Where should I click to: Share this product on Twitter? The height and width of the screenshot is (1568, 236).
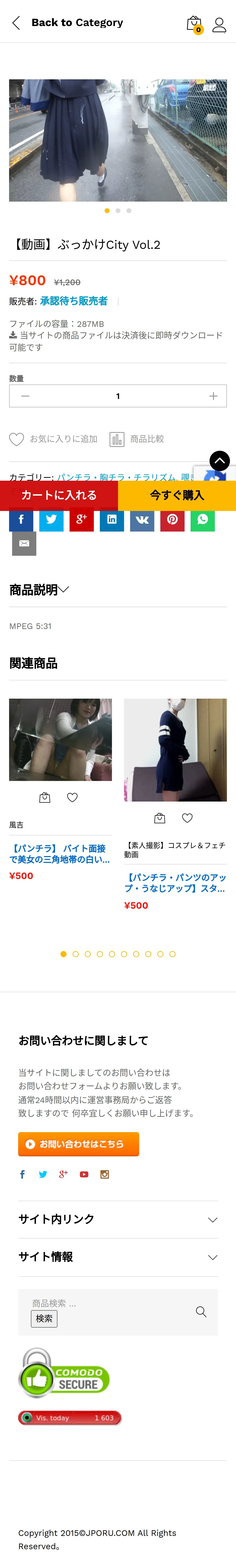click(51, 519)
